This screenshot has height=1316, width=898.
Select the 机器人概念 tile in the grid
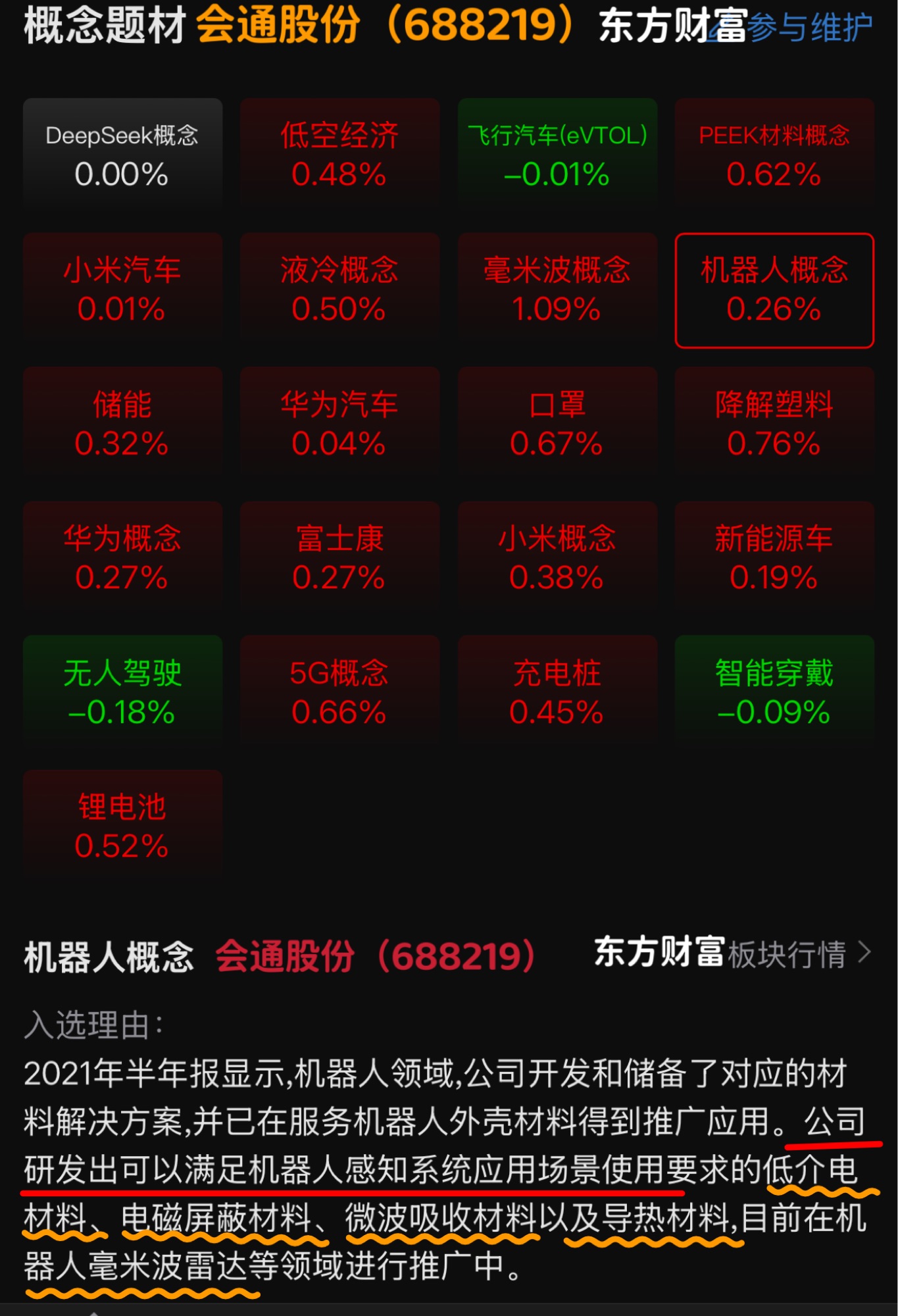[774, 290]
